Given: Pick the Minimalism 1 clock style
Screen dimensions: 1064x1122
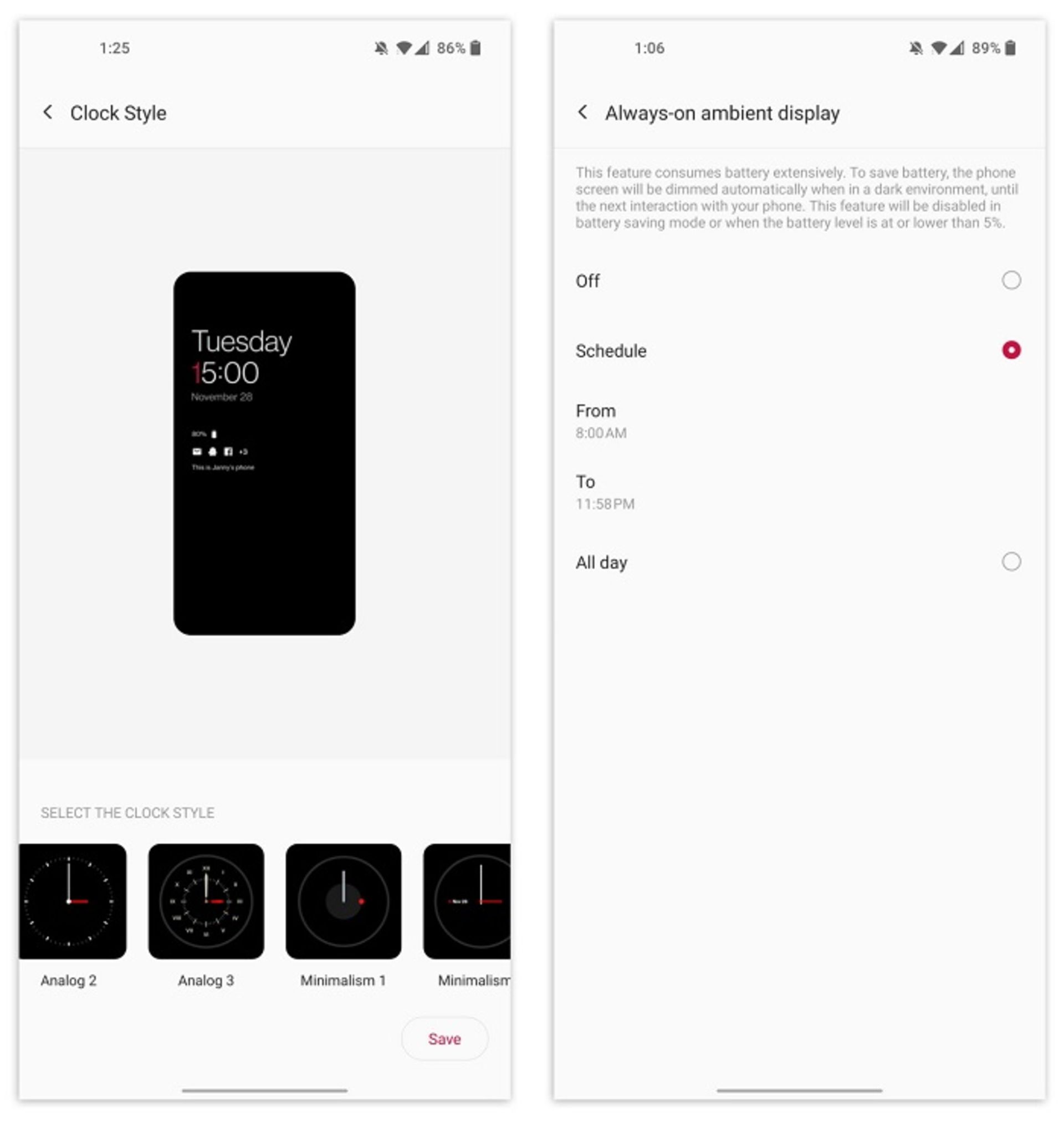Looking at the screenshot, I should 343,901.
